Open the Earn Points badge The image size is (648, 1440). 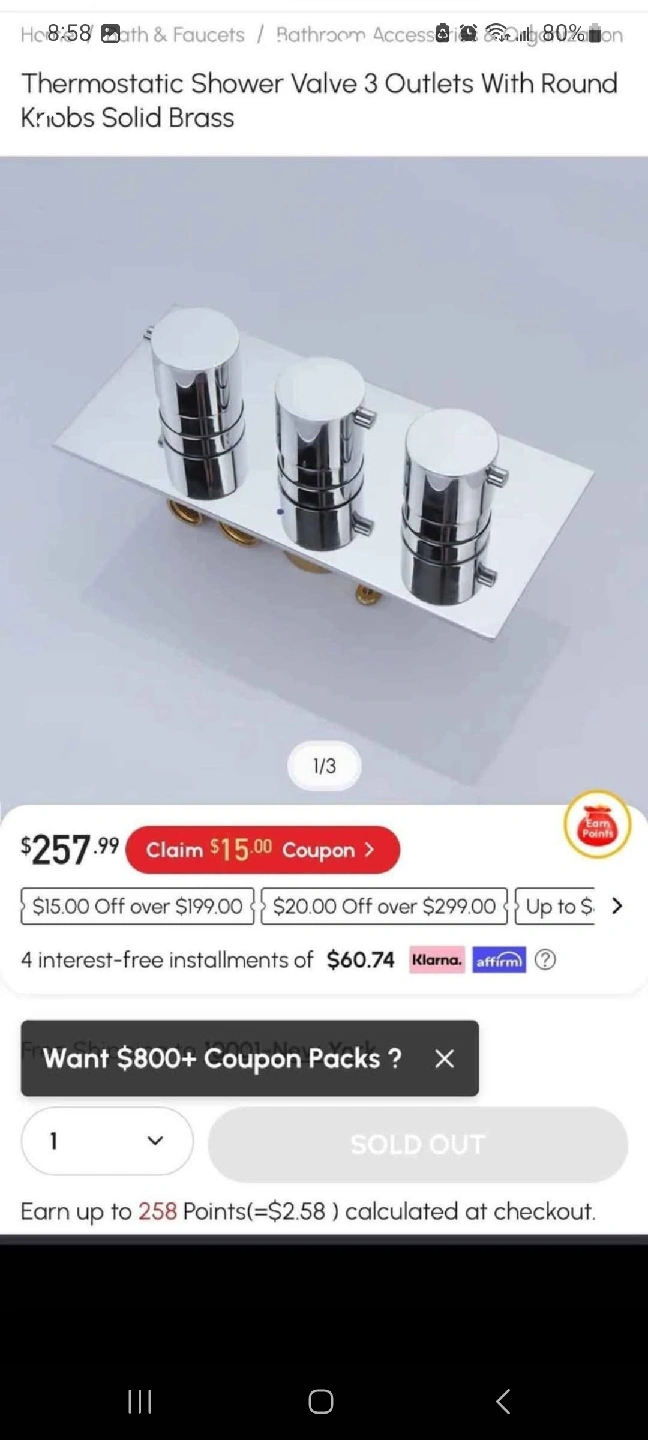(x=597, y=825)
